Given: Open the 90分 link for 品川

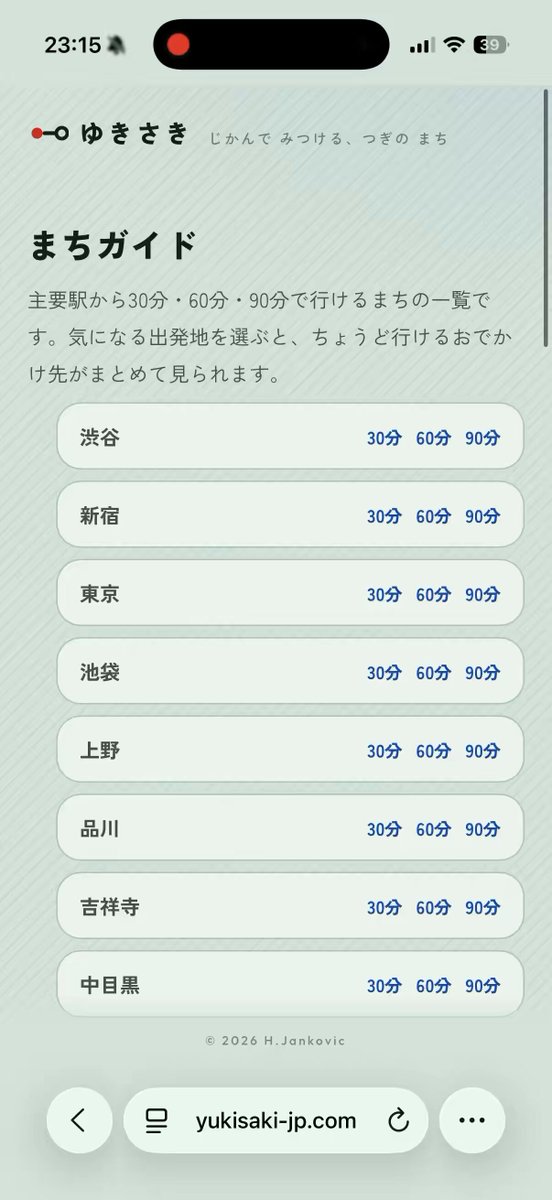Looking at the screenshot, I should click(x=483, y=829).
